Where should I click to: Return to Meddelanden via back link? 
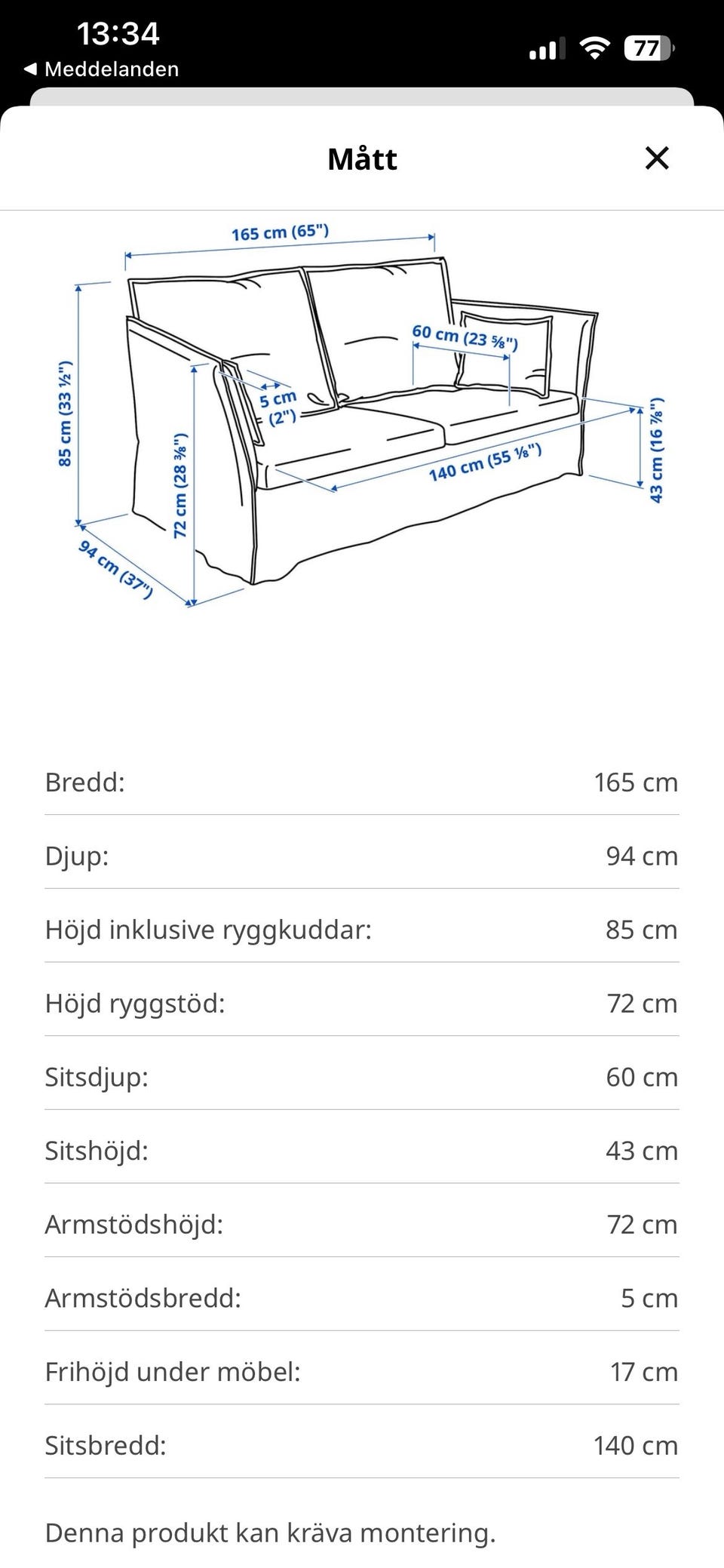tap(102, 69)
